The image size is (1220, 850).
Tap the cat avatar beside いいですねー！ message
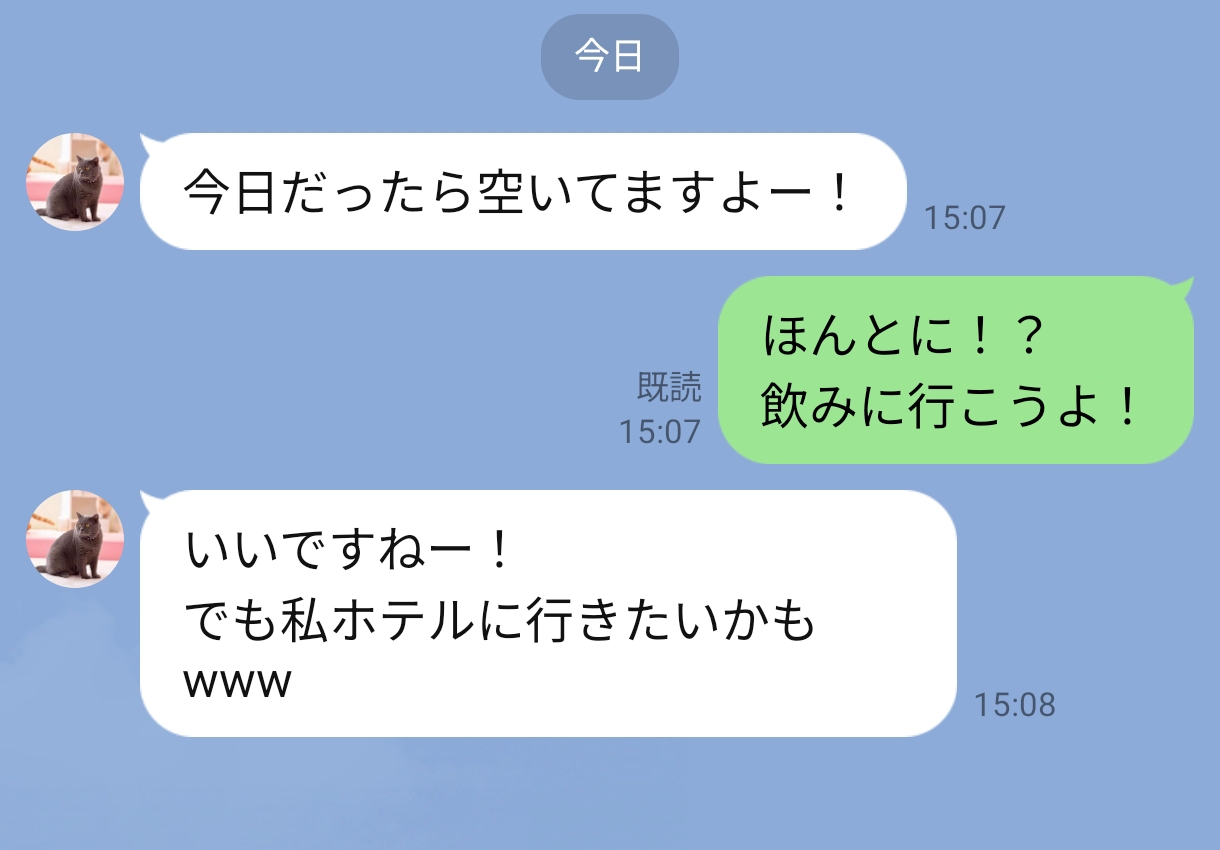[x=74, y=538]
